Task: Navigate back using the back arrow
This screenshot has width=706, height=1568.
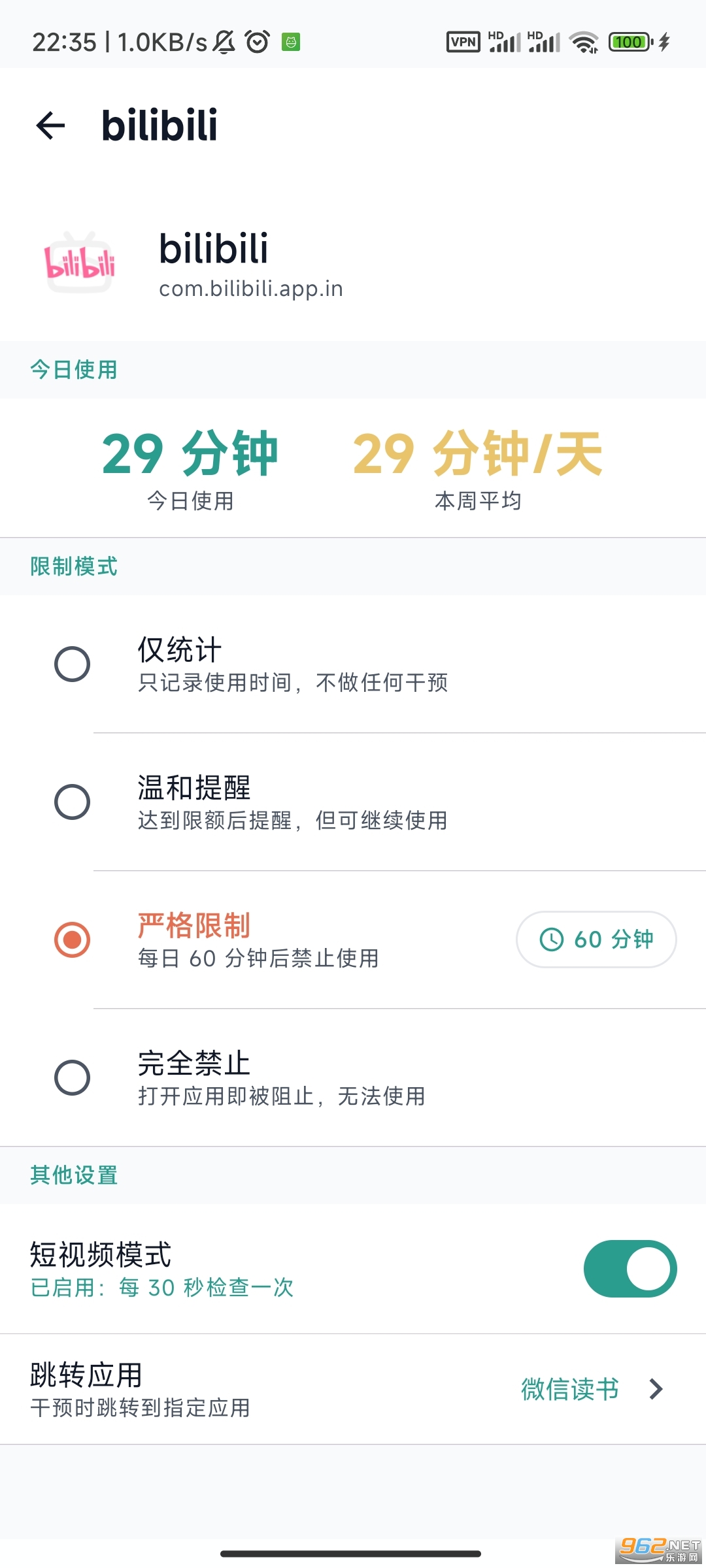Action: click(x=49, y=125)
